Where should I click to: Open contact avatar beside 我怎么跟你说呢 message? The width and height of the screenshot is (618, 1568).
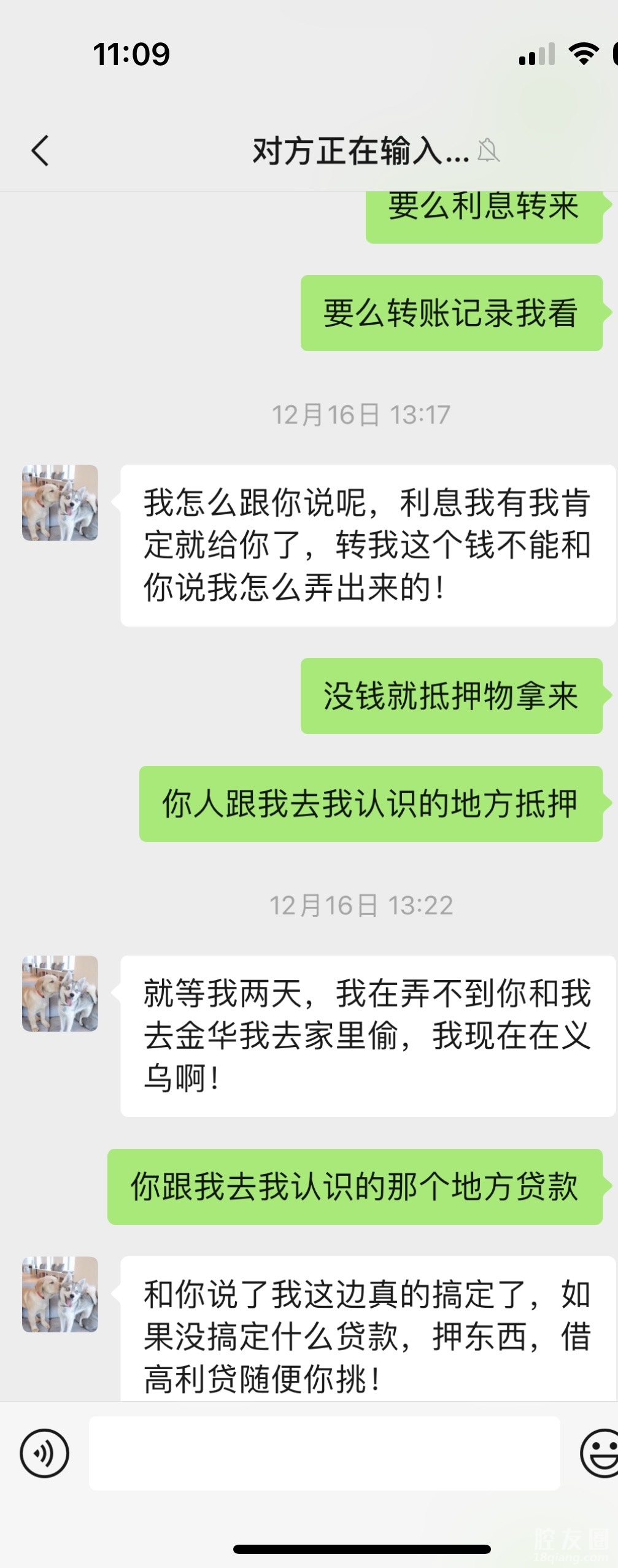(x=60, y=503)
